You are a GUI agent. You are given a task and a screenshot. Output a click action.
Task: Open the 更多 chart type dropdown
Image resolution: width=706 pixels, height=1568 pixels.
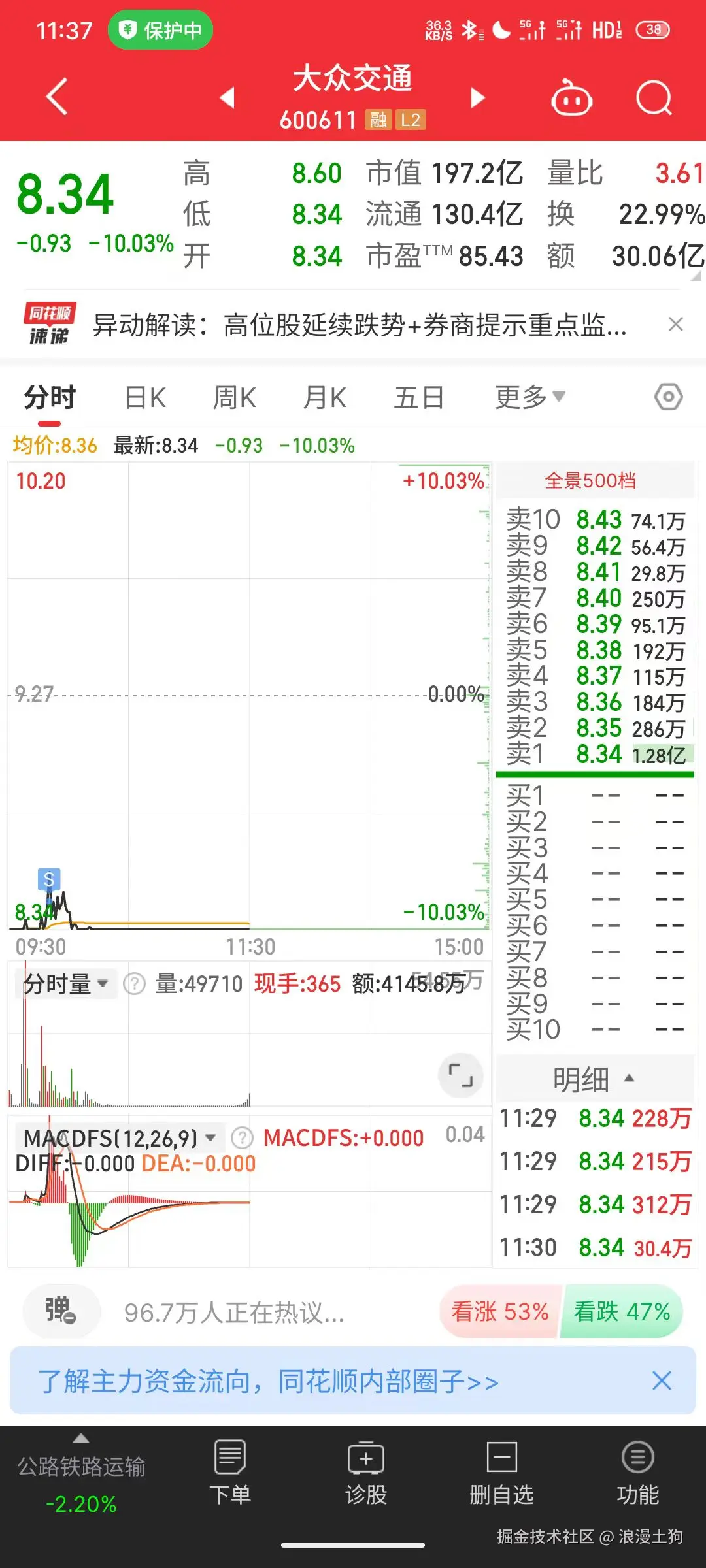[x=529, y=396]
